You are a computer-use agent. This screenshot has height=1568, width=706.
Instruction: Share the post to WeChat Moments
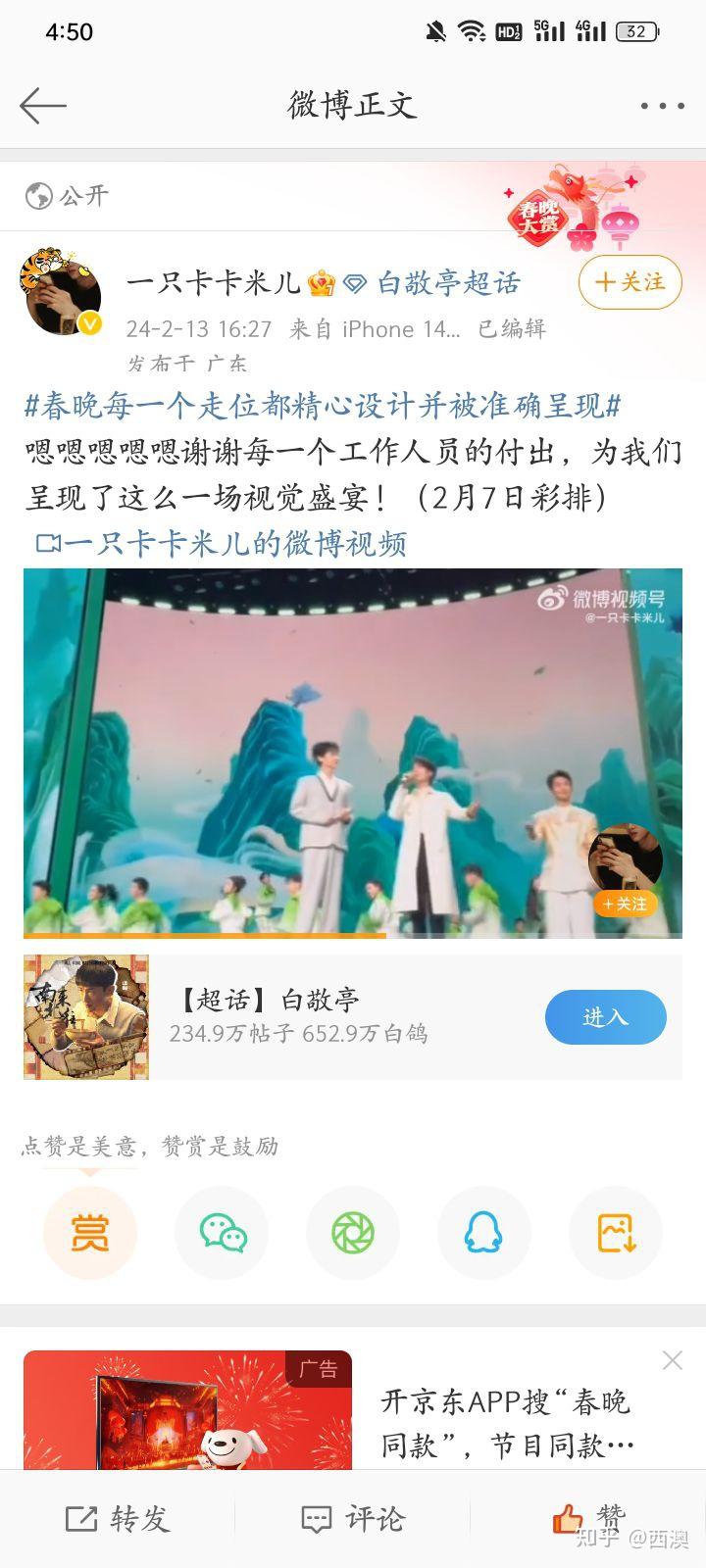(353, 1232)
